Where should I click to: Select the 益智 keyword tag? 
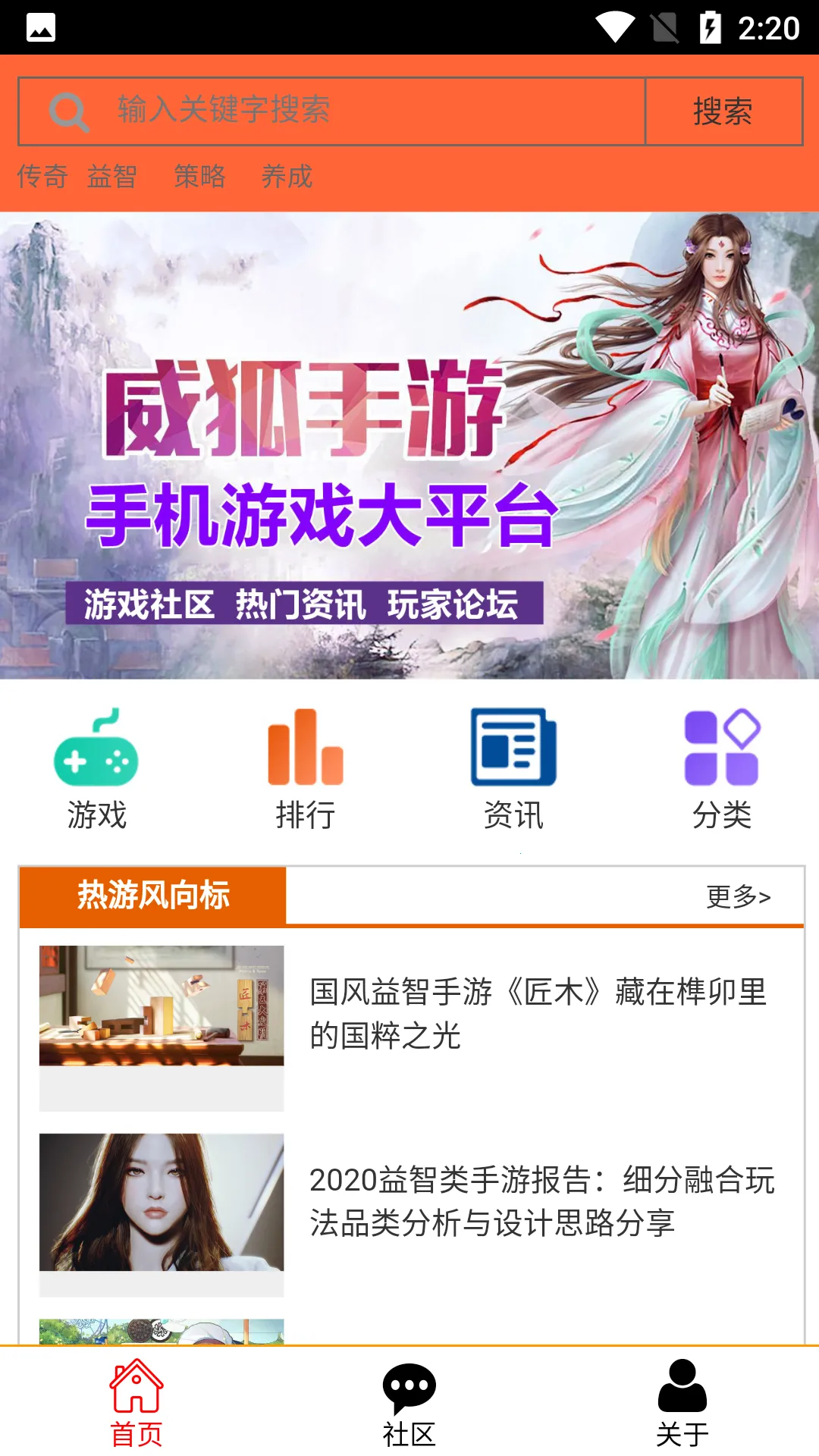(x=112, y=177)
